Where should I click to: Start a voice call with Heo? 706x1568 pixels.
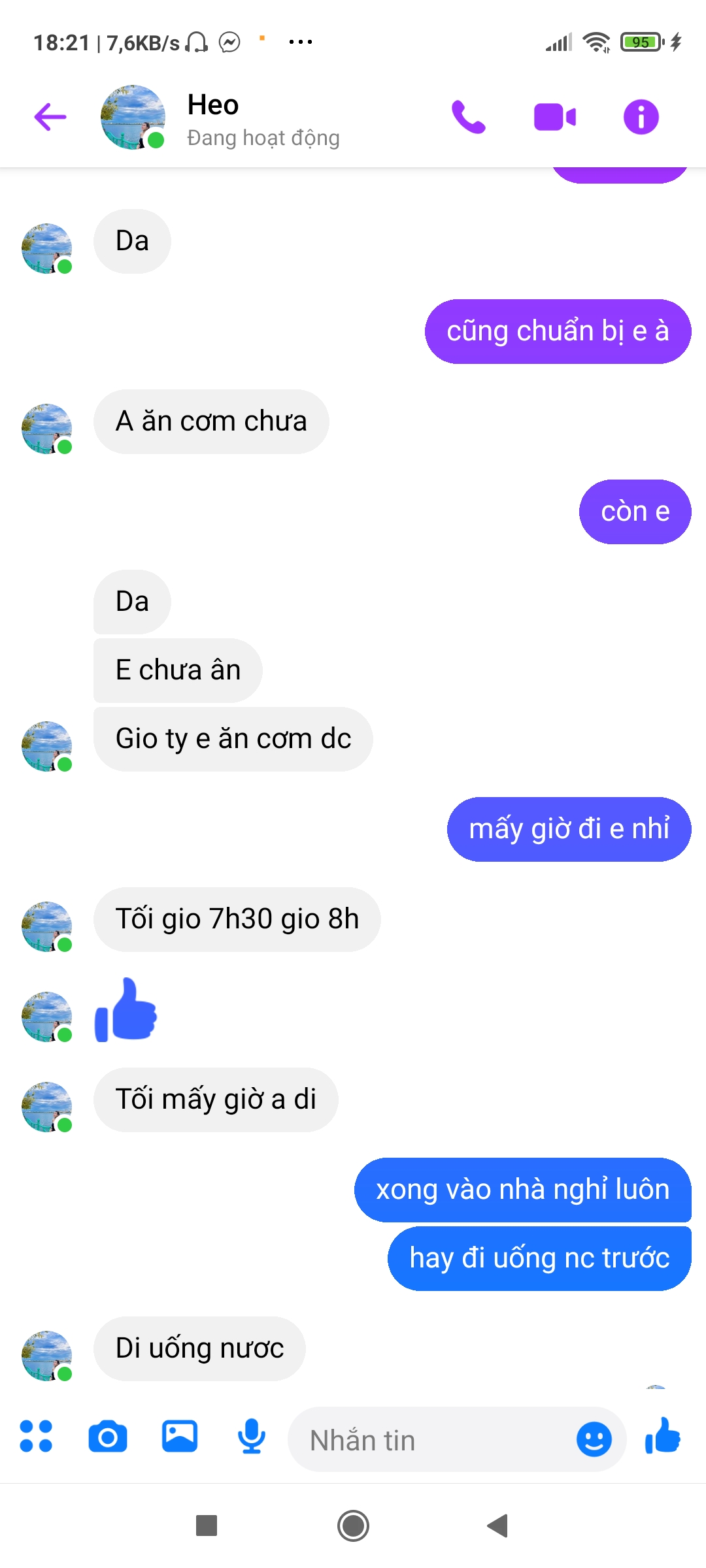(468, 118)
